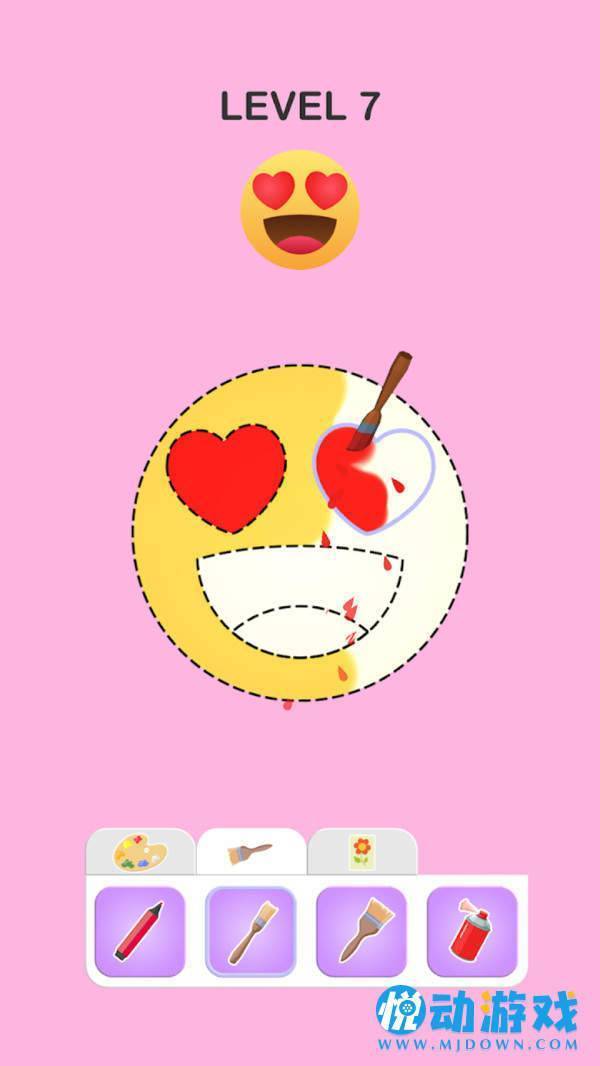Switch to the brush tools tab
This screenshot has width=600, height=1066.
click(250, 853)
